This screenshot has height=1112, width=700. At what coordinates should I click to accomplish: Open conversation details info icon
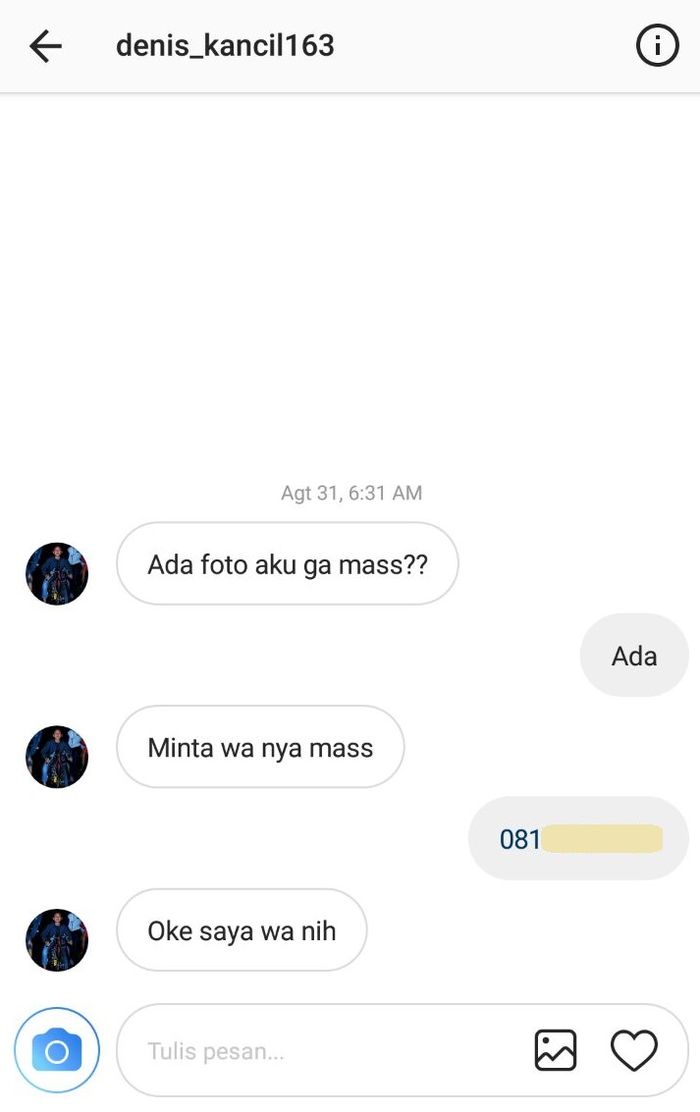click(x=657, y=46)
